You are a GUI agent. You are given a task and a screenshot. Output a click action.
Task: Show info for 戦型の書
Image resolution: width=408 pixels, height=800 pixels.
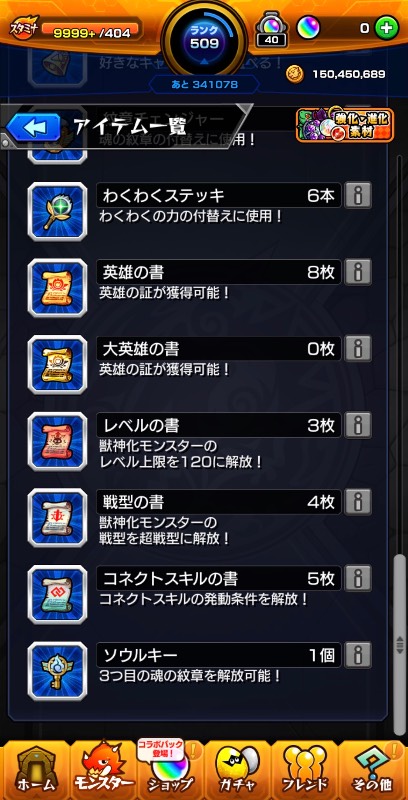358,502
